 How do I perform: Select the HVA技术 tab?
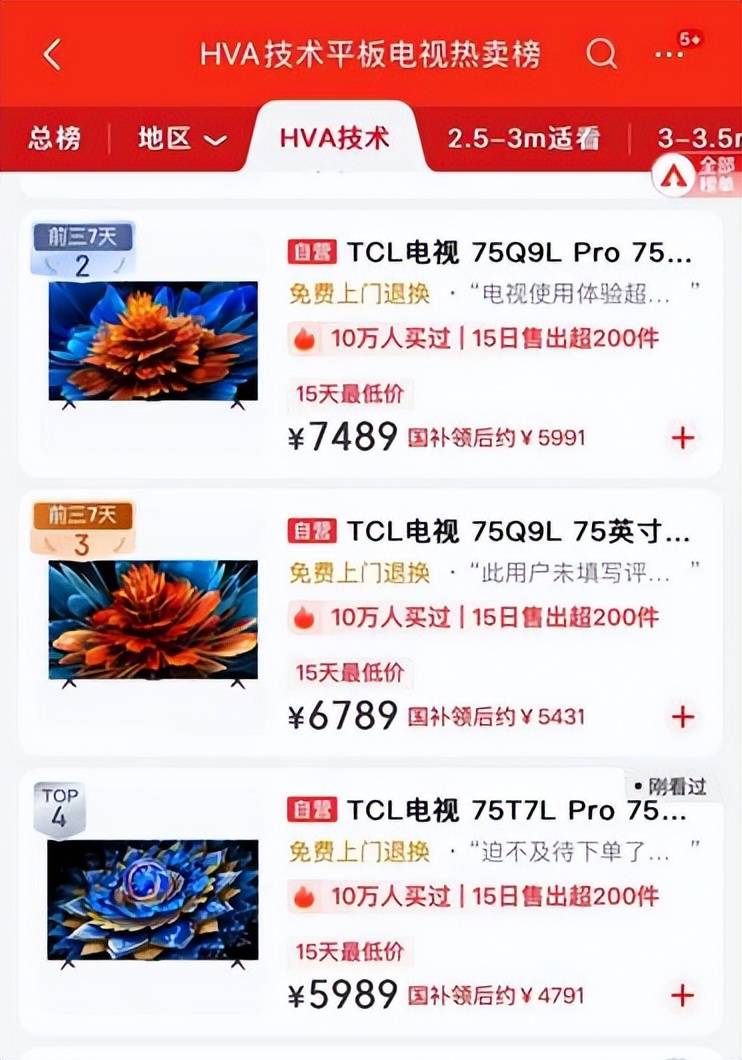click(334, 138)
